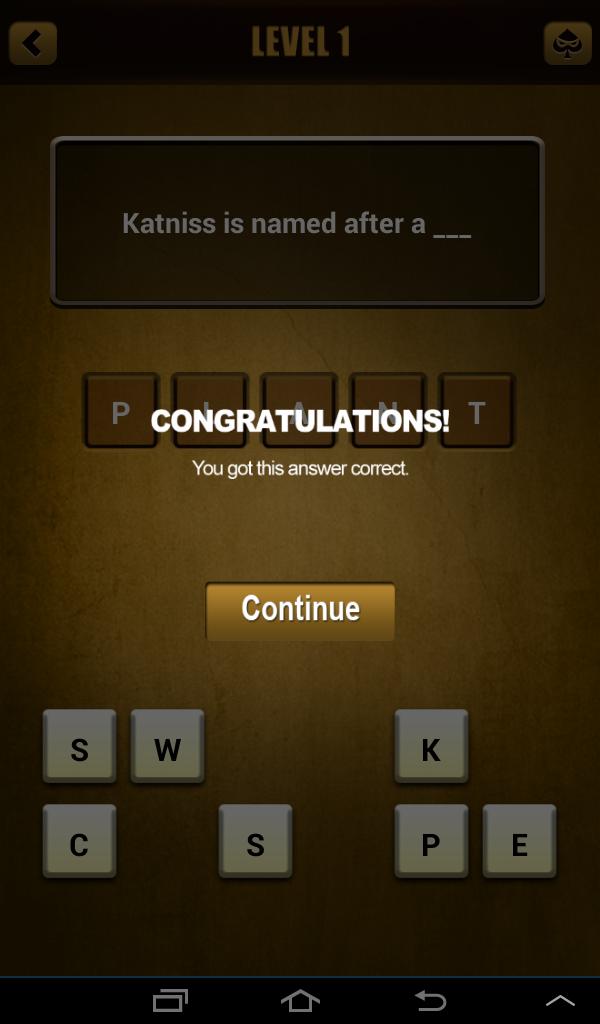Tap the system home button
The width and height of the screenshot is (600, 1024).
click(300, 1000)
